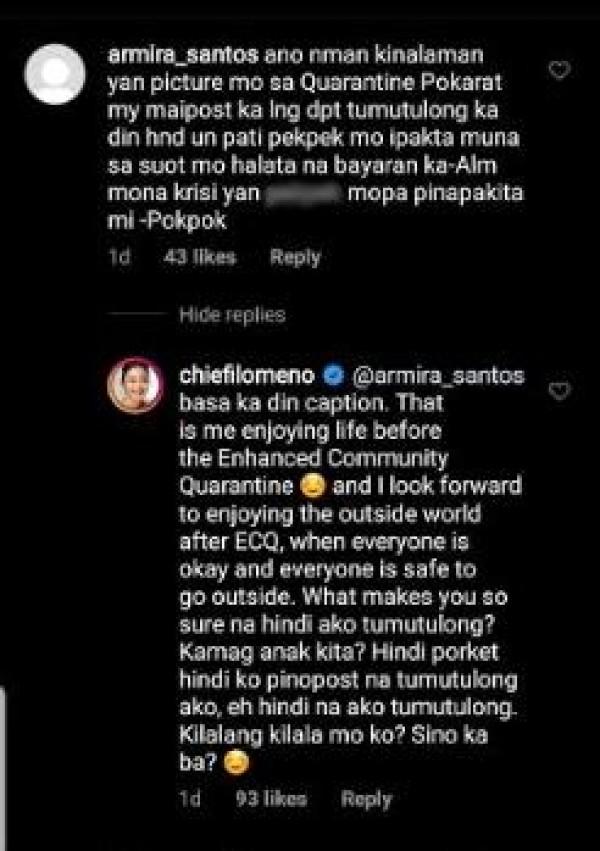Open armira_santos's profile picture
600x851 pixels.
pyautogui.click(x=55, y=74)
